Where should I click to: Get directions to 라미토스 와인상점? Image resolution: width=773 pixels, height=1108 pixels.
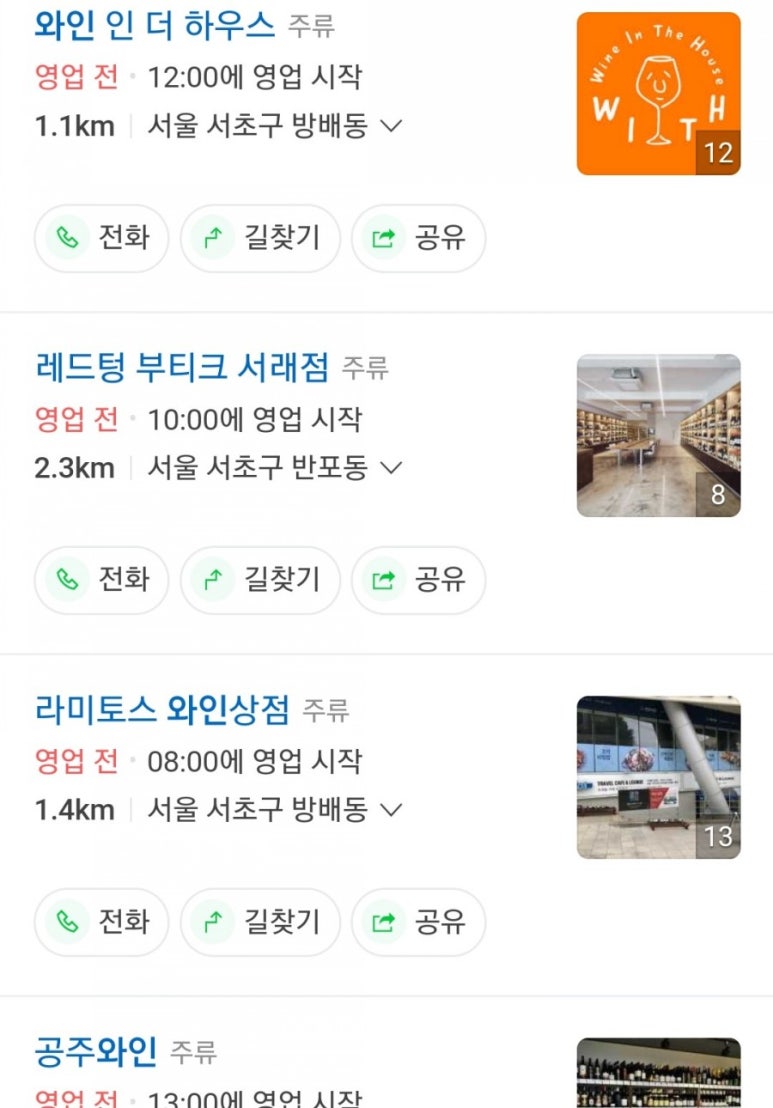point(260,922)
